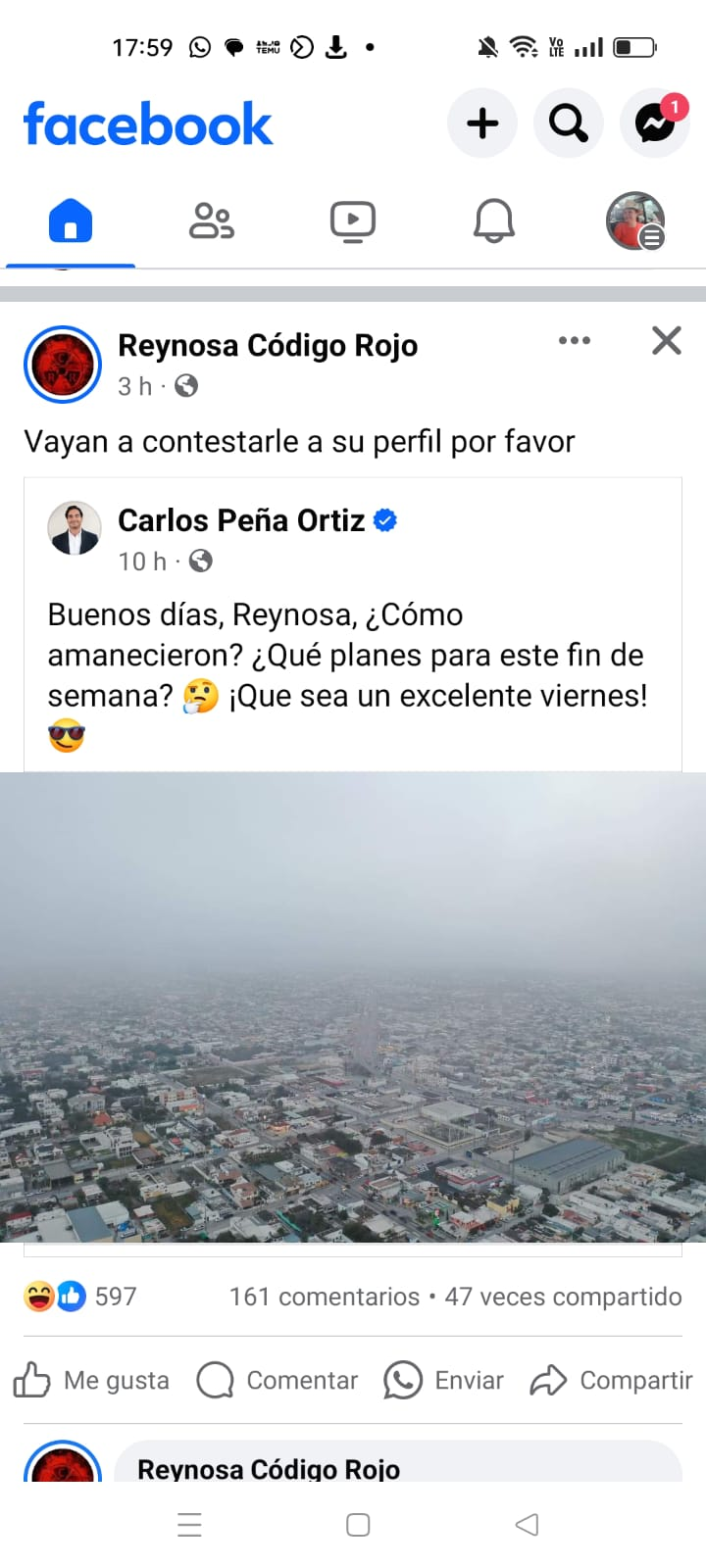Open post options three-dot menu
The image size is (706, 1568).
click(x=574, y=341)
